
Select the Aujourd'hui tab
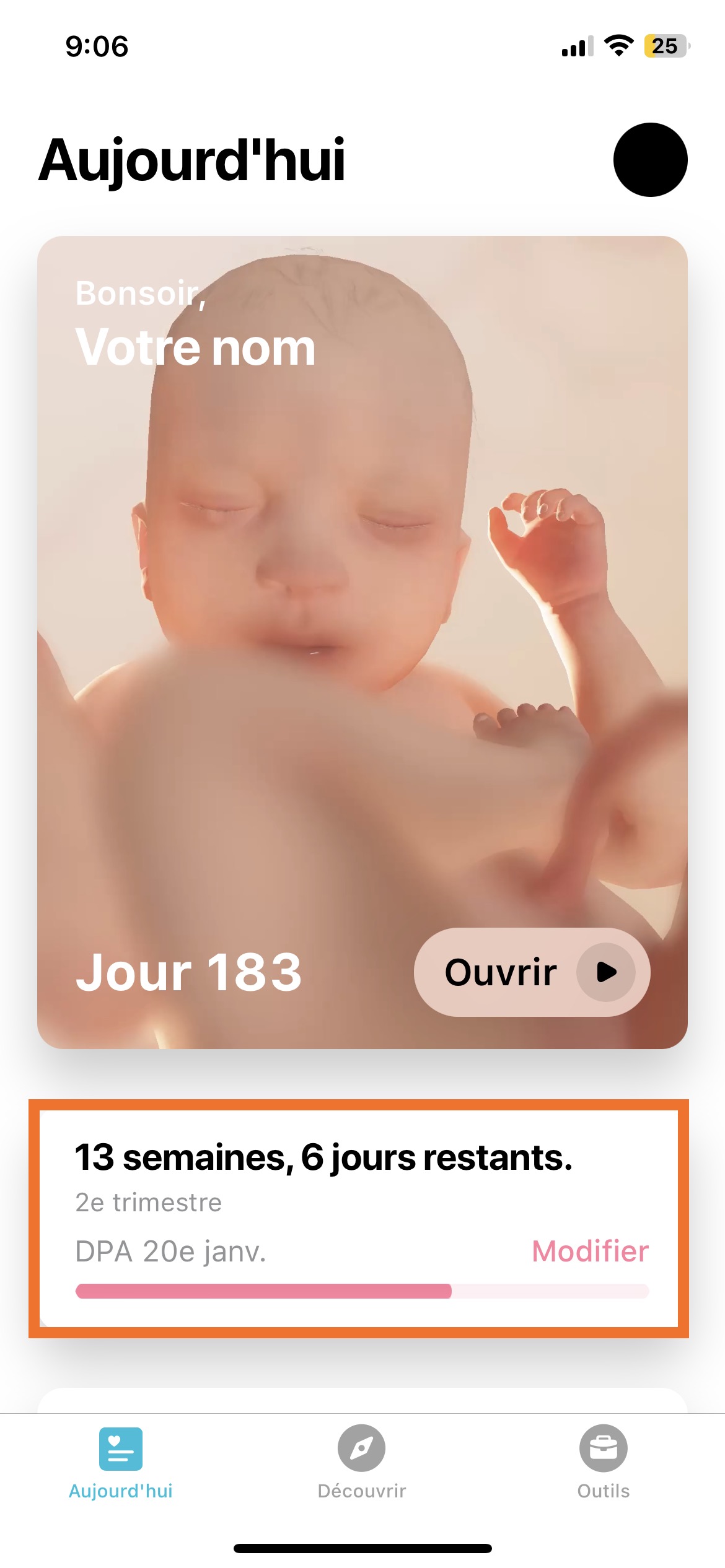pyautogui.click(x=121, y=1461)
